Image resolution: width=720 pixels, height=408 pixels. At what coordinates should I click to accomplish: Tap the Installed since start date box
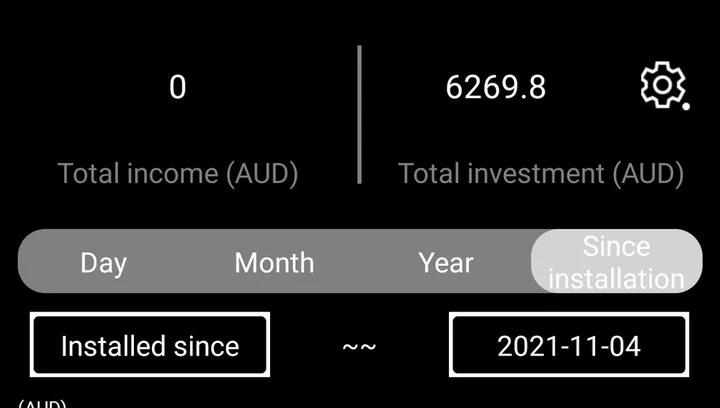tap(150, 346)
